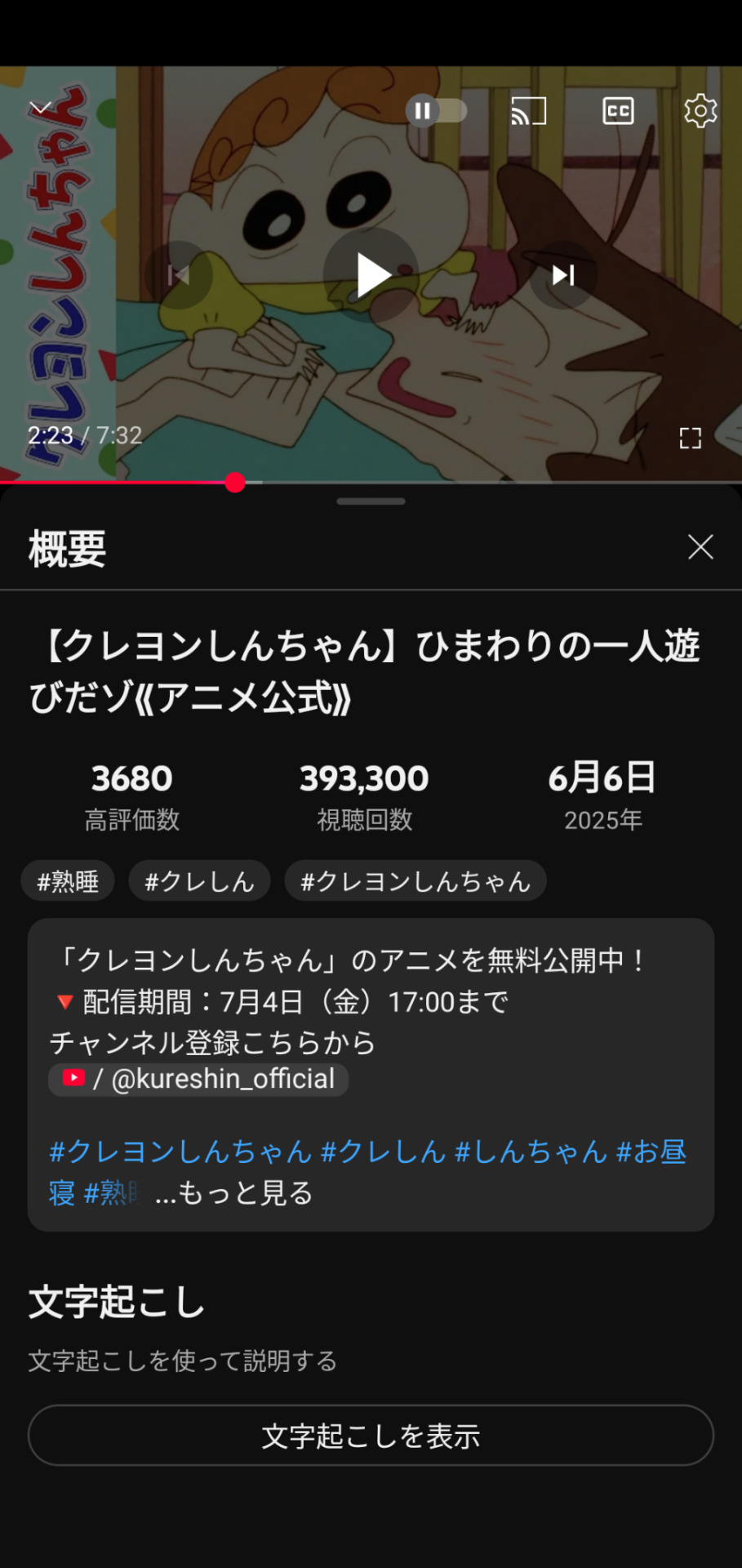Tap 文字起こしを表示 to show the transcript

coord(371,1436)
